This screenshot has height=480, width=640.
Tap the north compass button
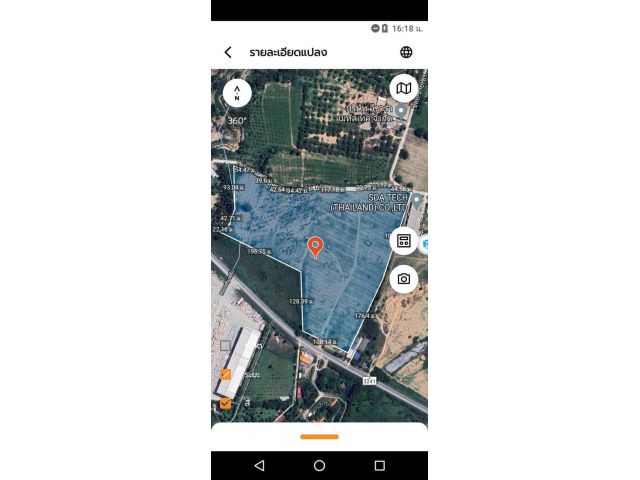[237, 93]
